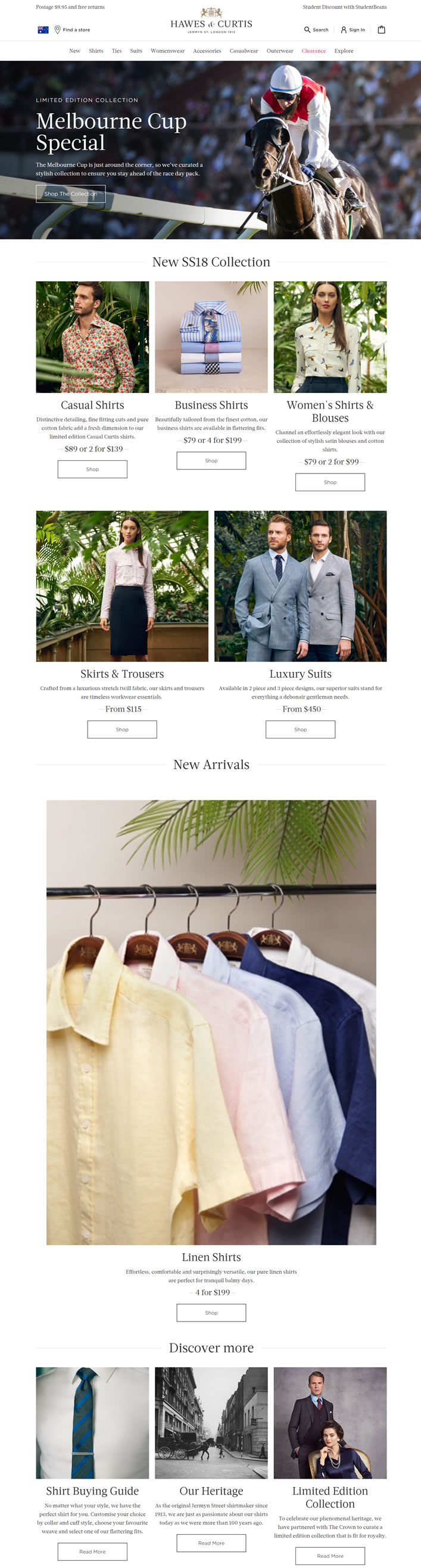Open the Womenswear category
421x1568 pixels.
[167, 51]
